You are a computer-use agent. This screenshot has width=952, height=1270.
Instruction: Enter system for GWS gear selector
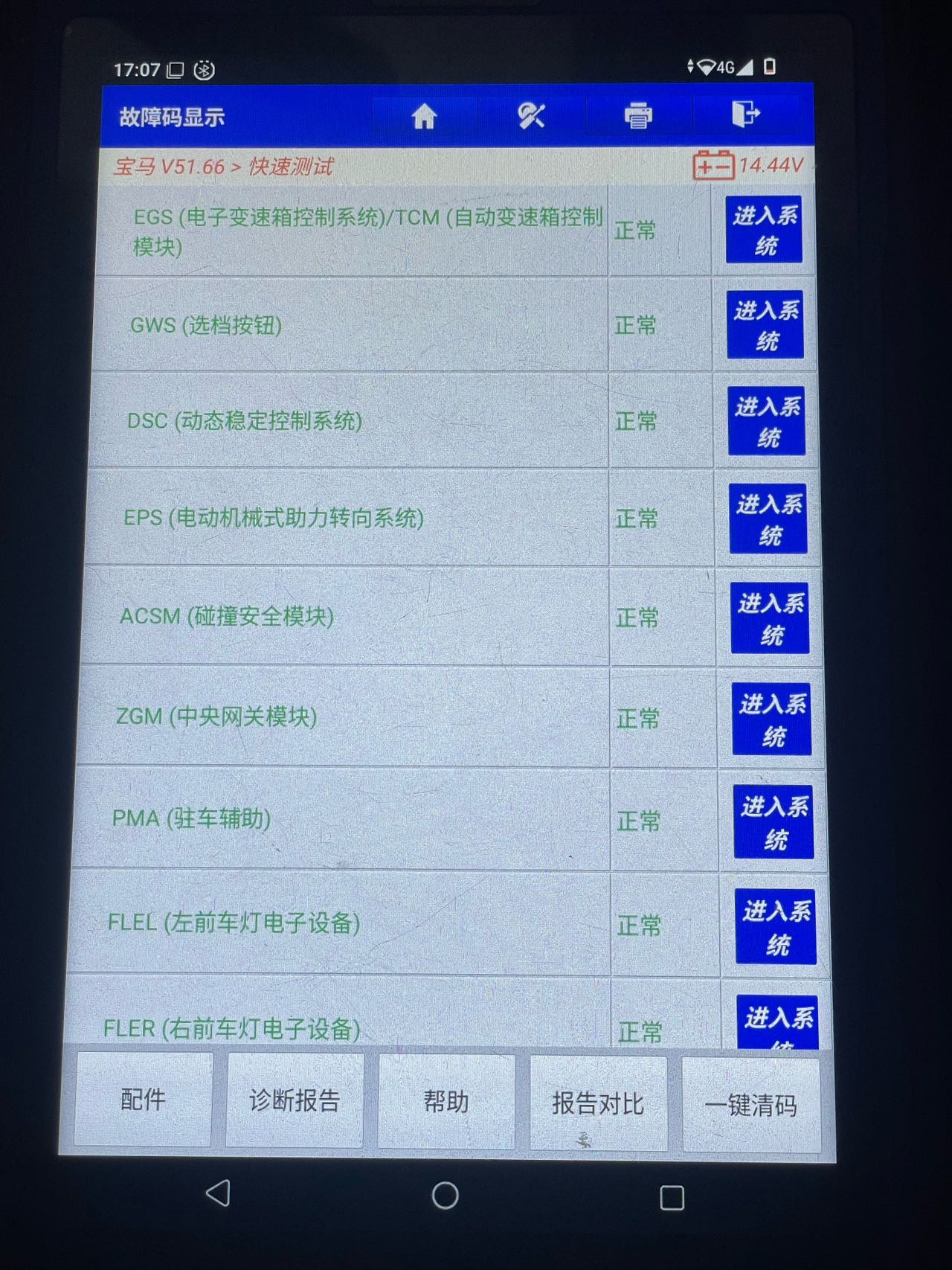click(765, 324)
